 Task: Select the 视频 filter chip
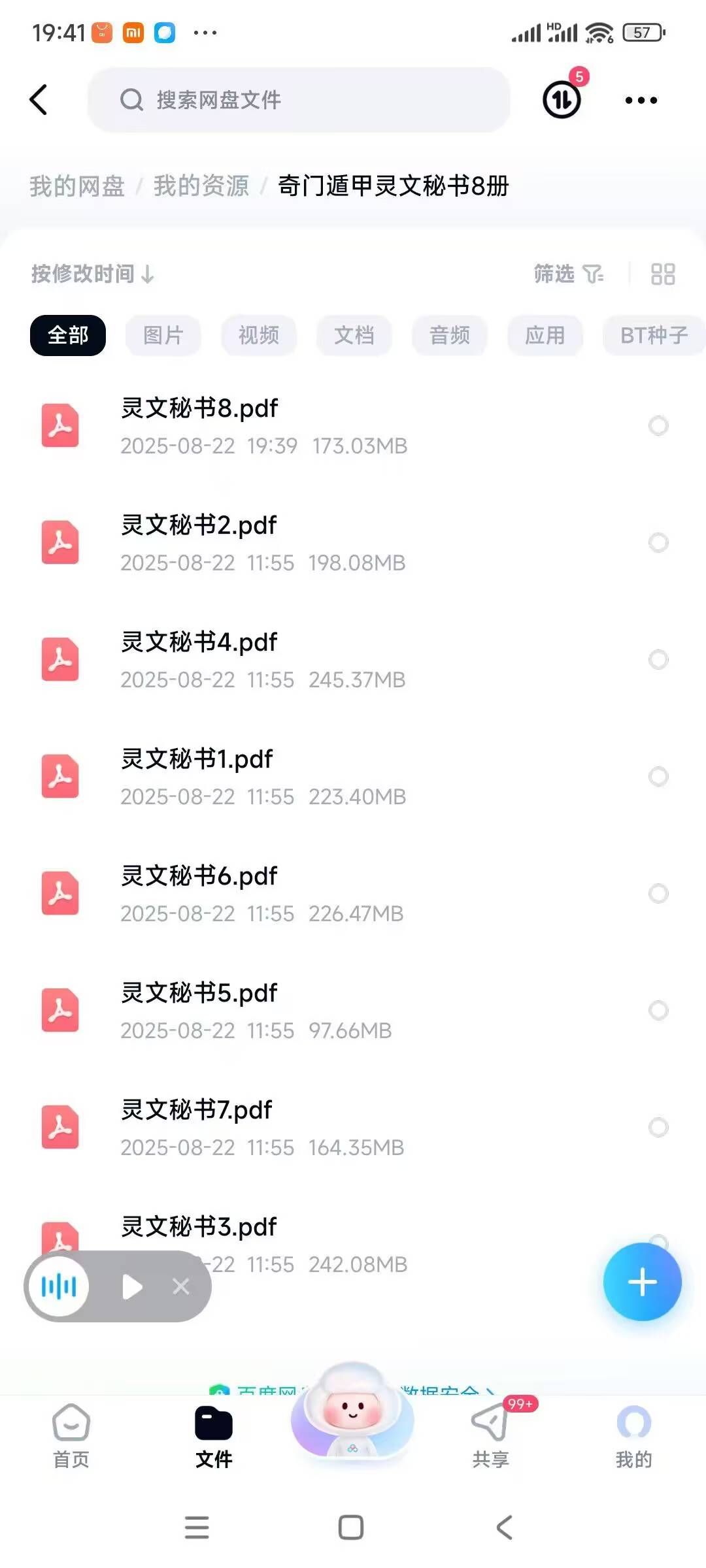[258, 335]
